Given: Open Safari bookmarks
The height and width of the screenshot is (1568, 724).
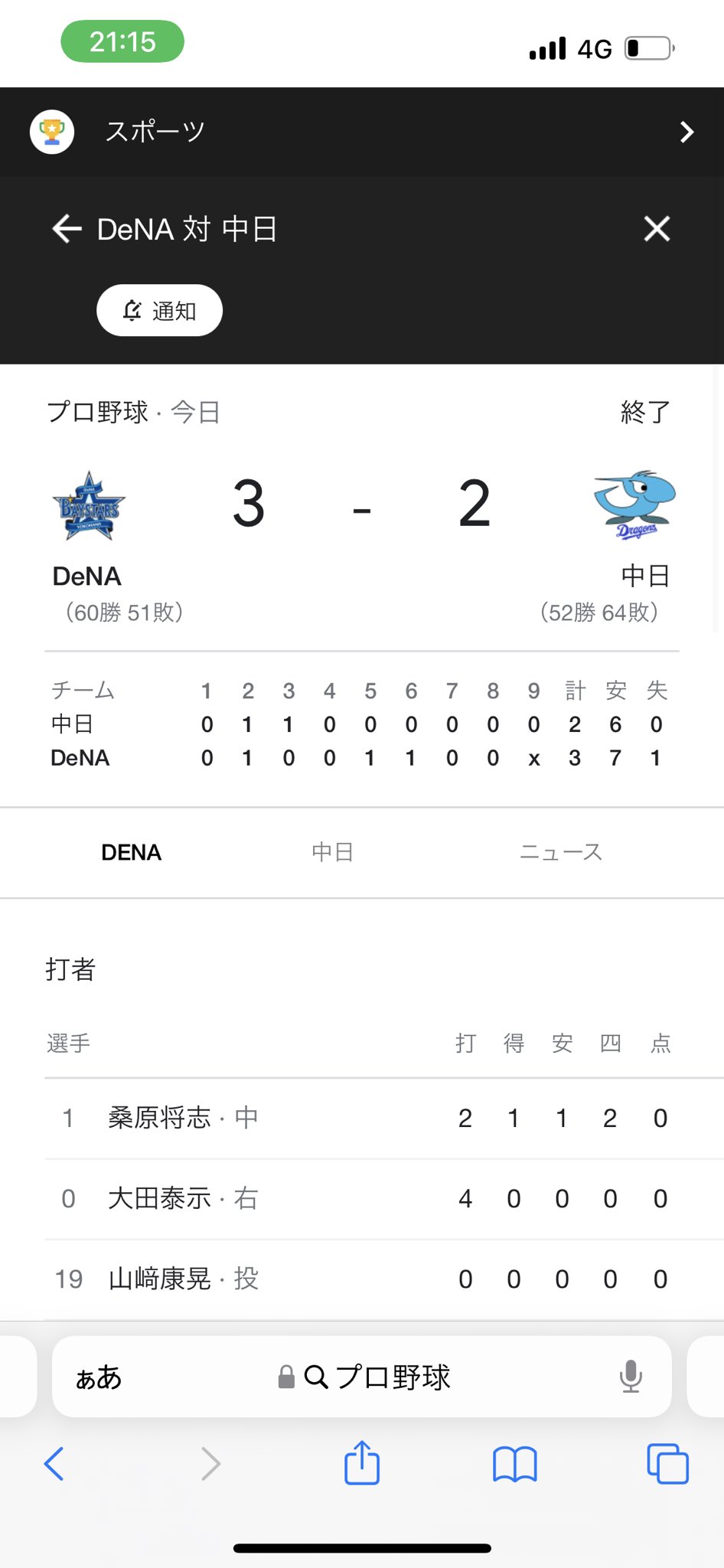Looking at the screenshot, I should pos(515,1464).
